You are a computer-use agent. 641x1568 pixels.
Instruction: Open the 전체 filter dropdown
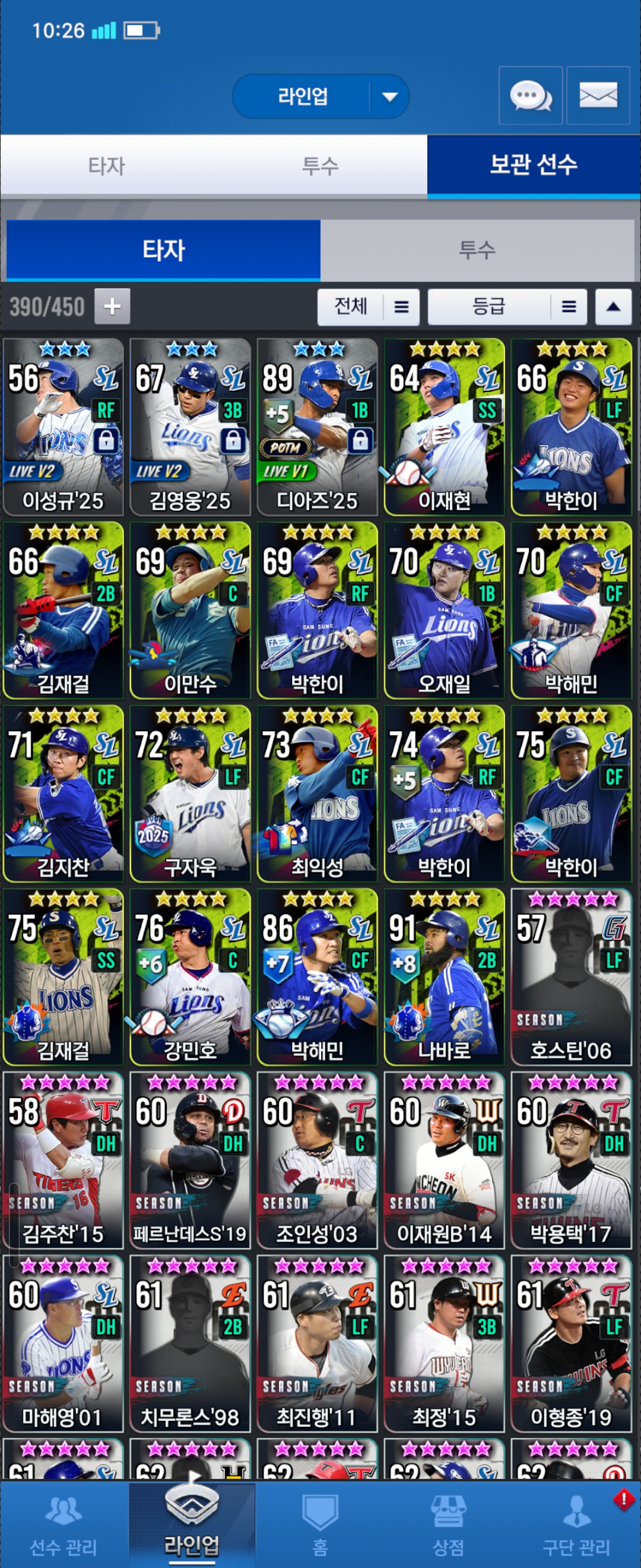point(368,307)
